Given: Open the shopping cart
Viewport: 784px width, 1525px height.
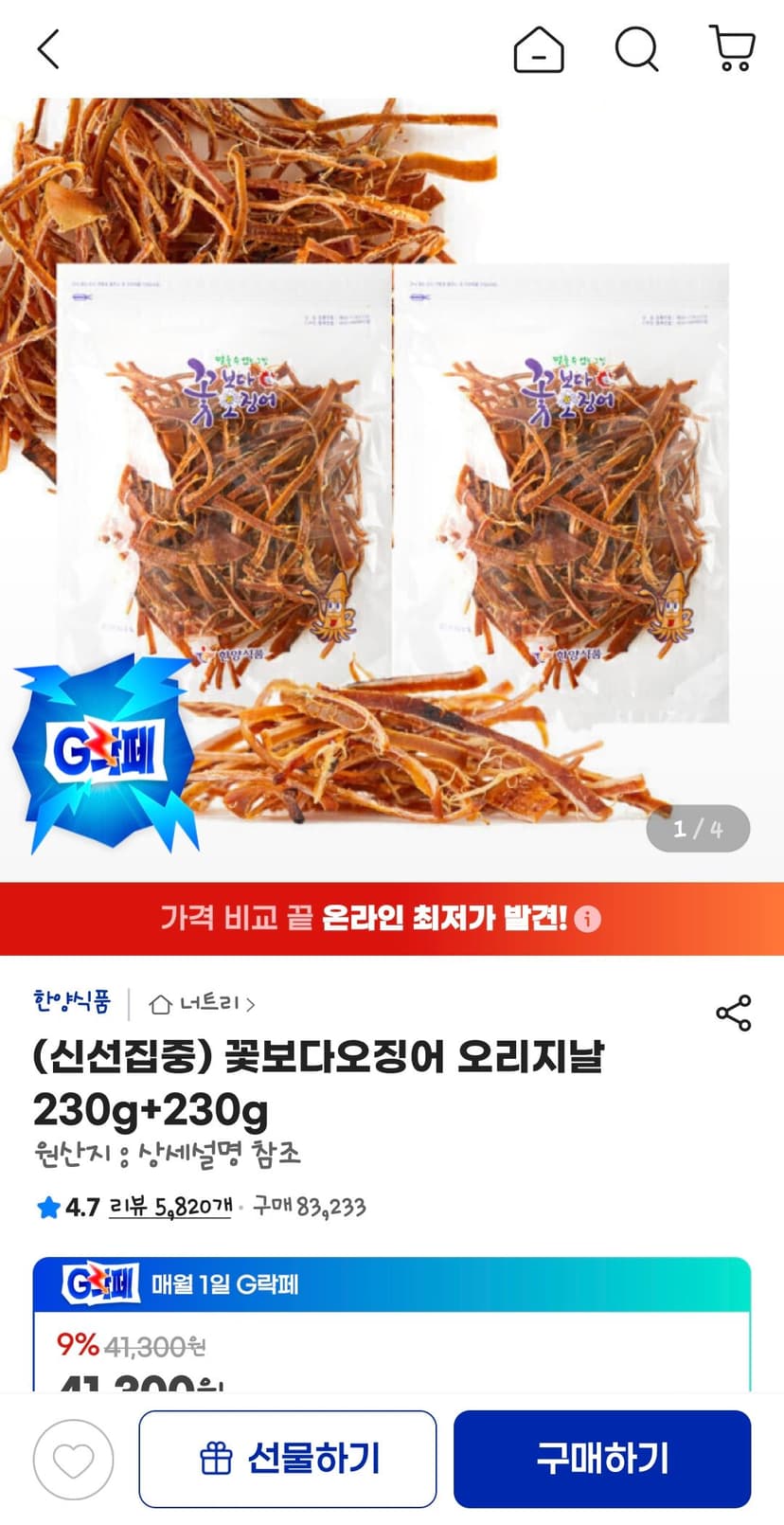Looking at the screenshot, I should tap(732, 49).
